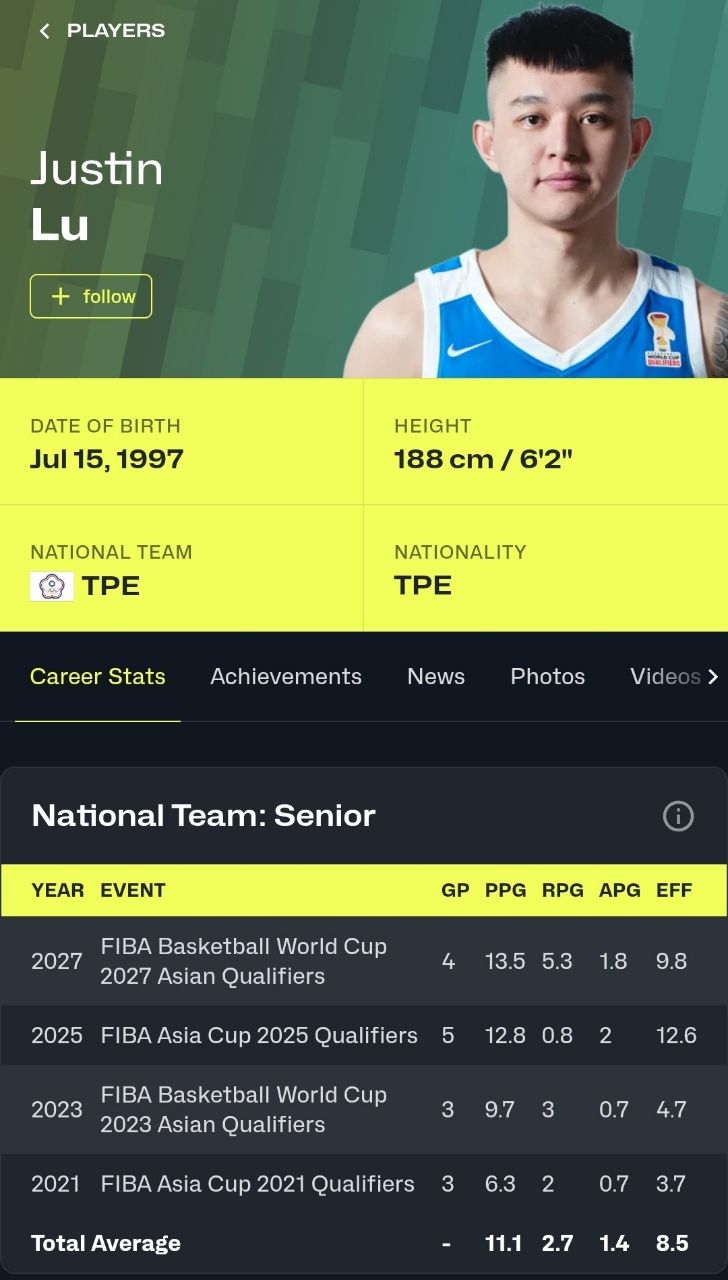Switch to the Career Stats tab
Screen dimensions: 728x1280
(x=98, y=677)
